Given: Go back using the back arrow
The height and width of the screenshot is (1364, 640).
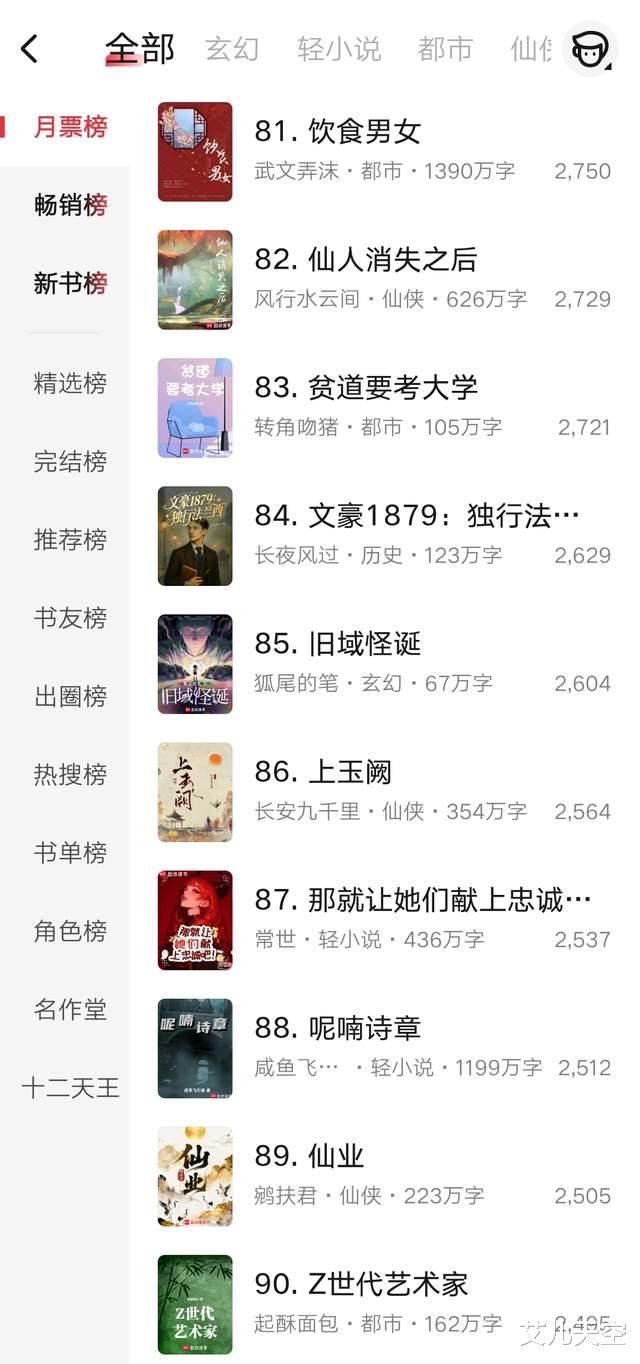Looking at the screenshot, I should tap(30, 48).
